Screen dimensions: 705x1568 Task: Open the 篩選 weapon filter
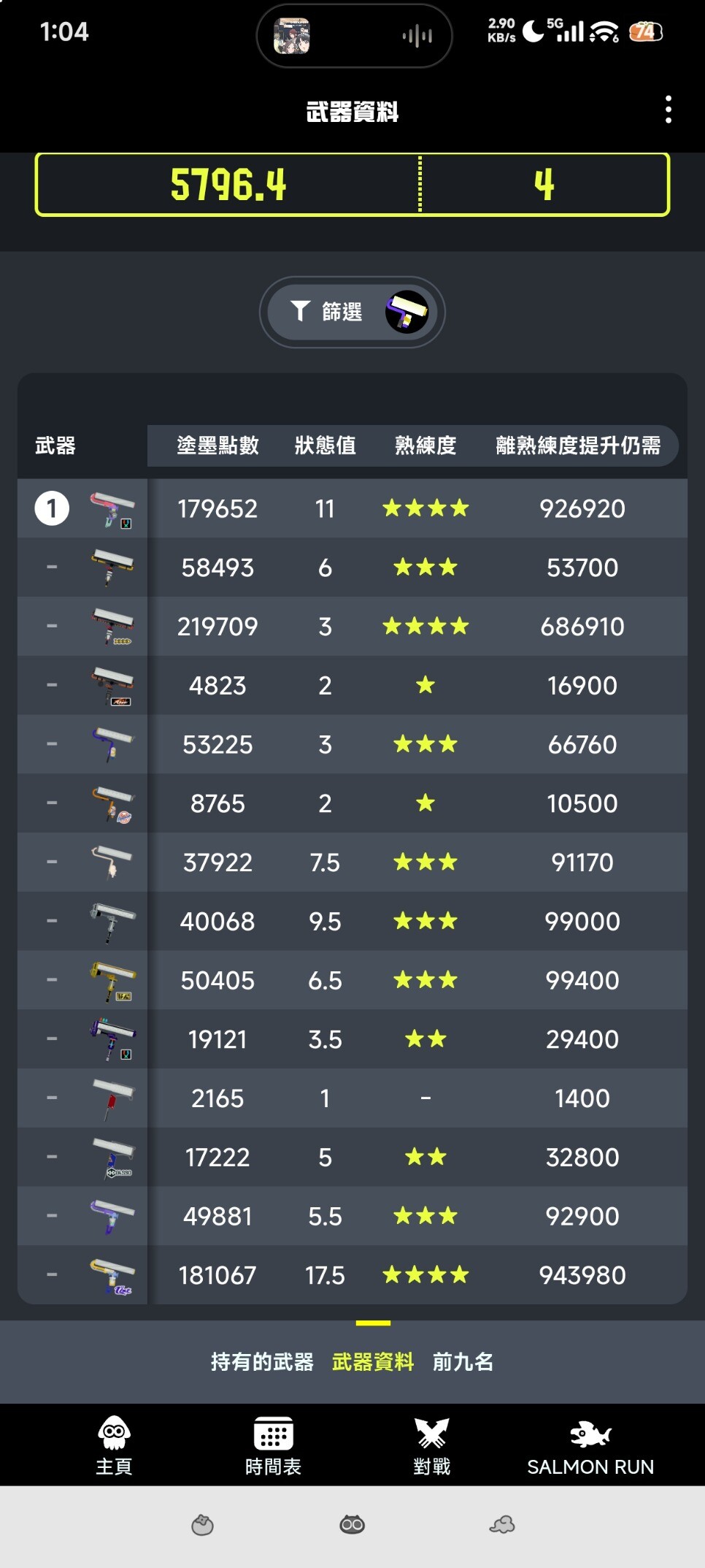pos(352,312)
